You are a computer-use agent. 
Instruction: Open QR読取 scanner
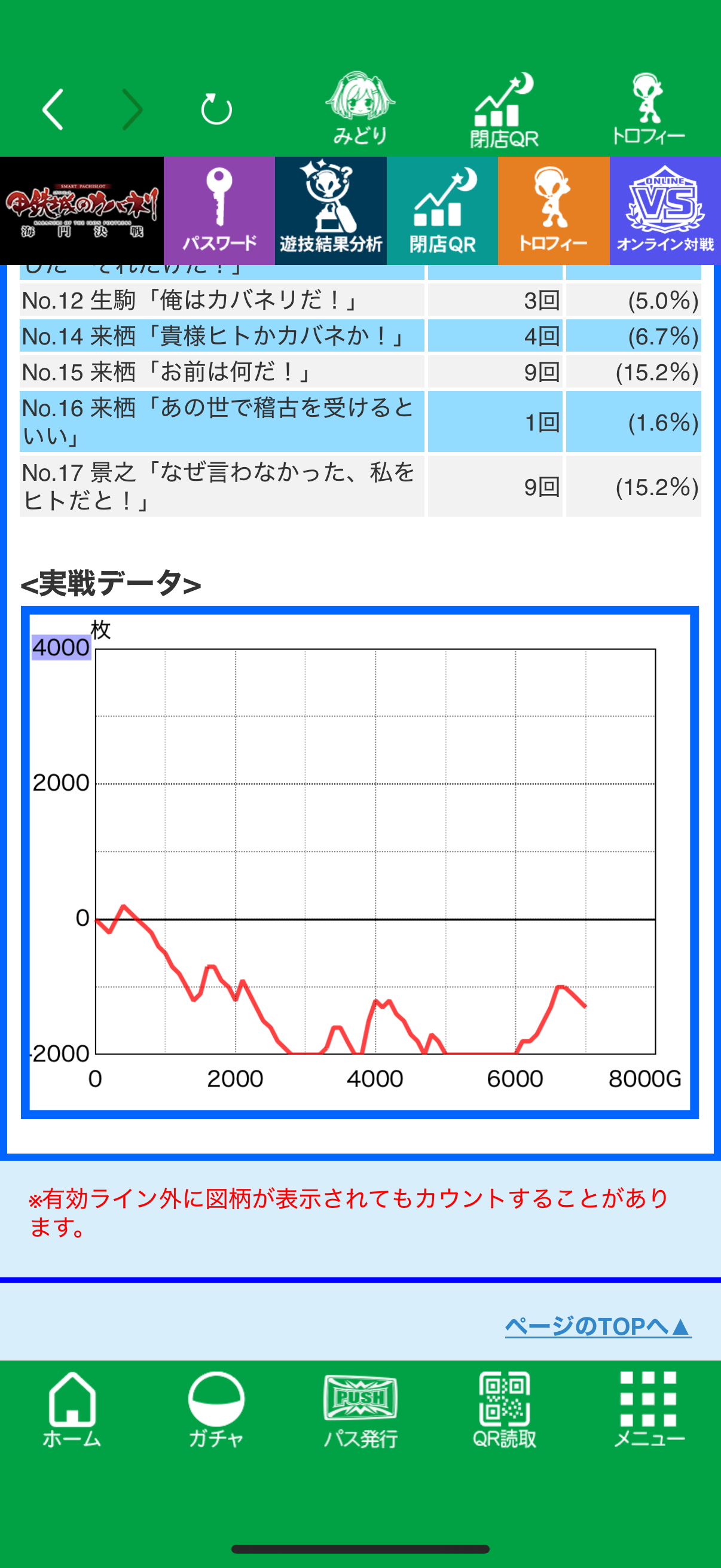[505, 1410]
